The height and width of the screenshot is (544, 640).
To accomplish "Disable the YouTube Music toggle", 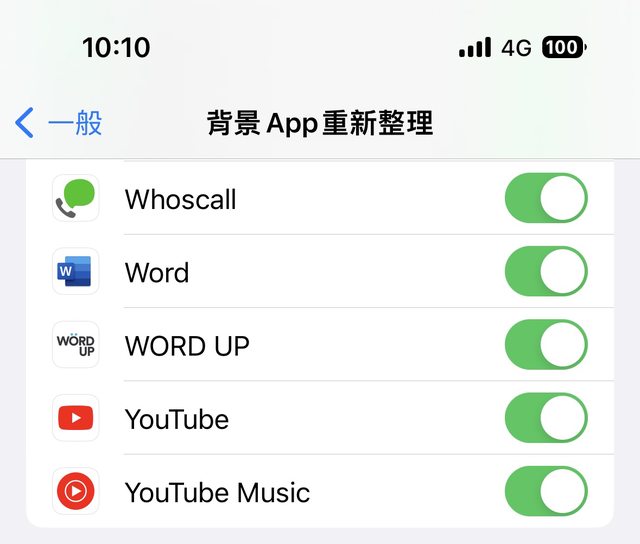I will [545, 491].
